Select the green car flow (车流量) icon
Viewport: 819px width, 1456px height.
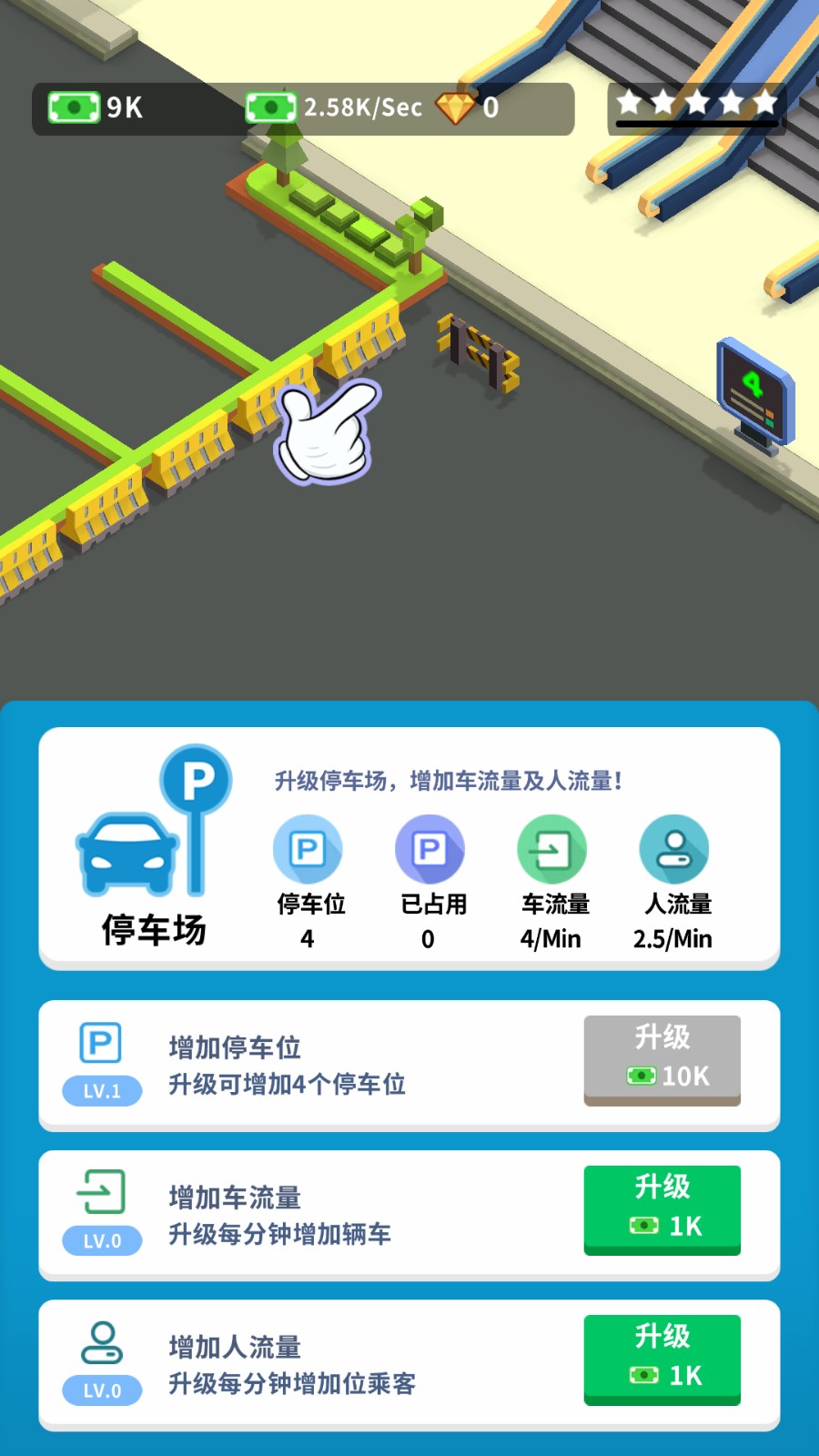pyautogui.click(x=551, y=848)
